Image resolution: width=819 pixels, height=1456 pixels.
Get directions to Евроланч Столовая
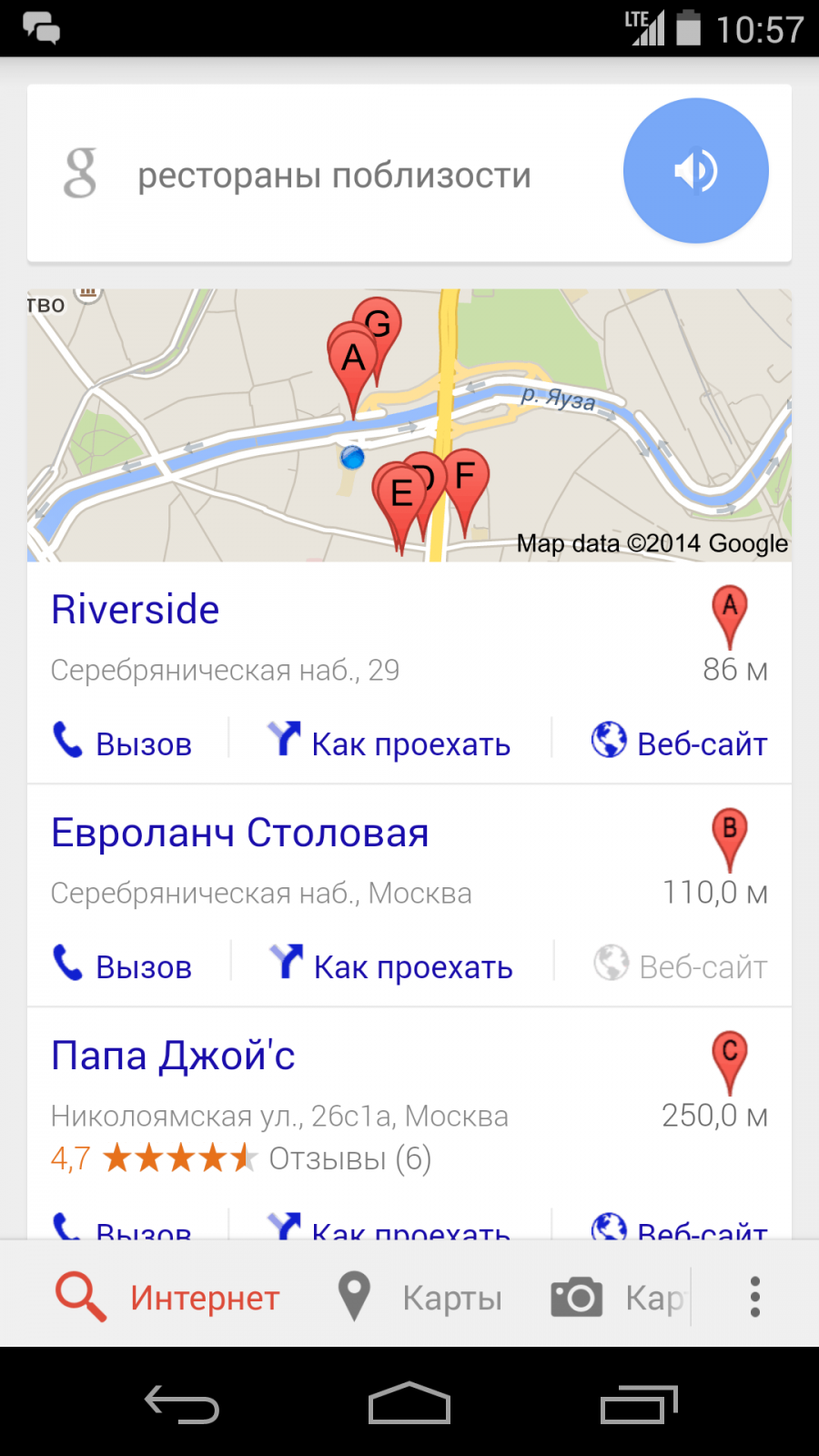pyautogui.click(x=391, y=966)
